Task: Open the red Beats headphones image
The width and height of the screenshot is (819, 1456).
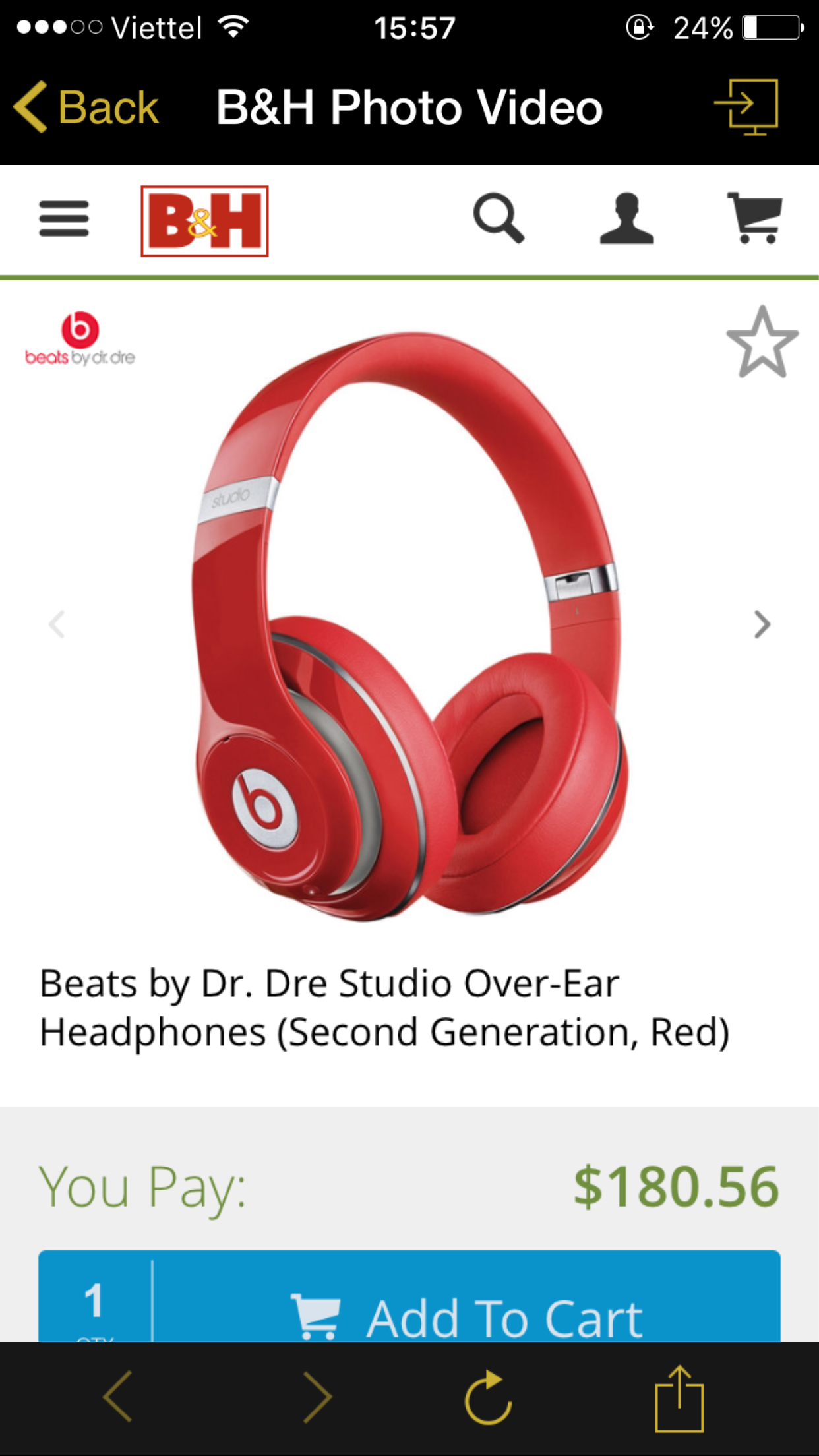Action: pos(409,626)
